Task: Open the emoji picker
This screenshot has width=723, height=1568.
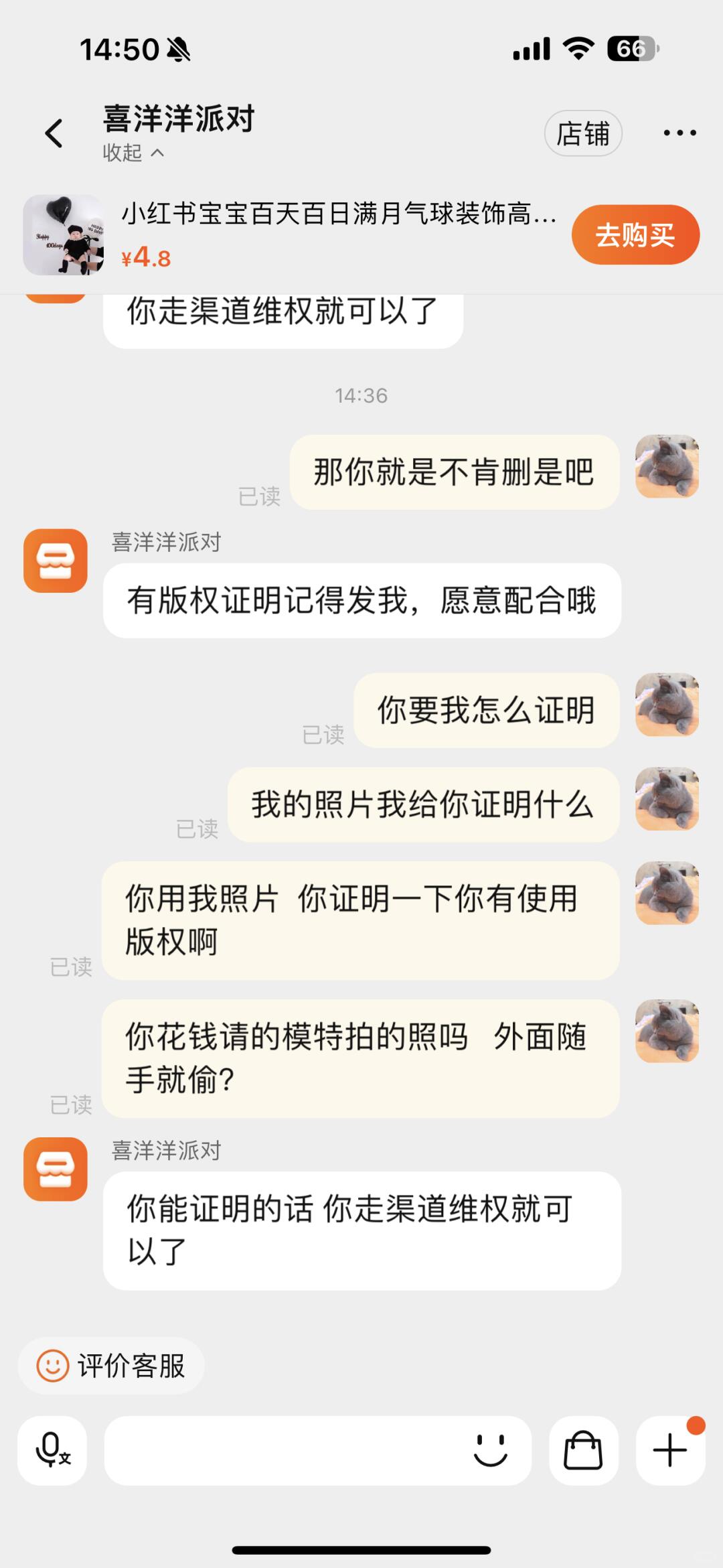Action: [490, 1450]
